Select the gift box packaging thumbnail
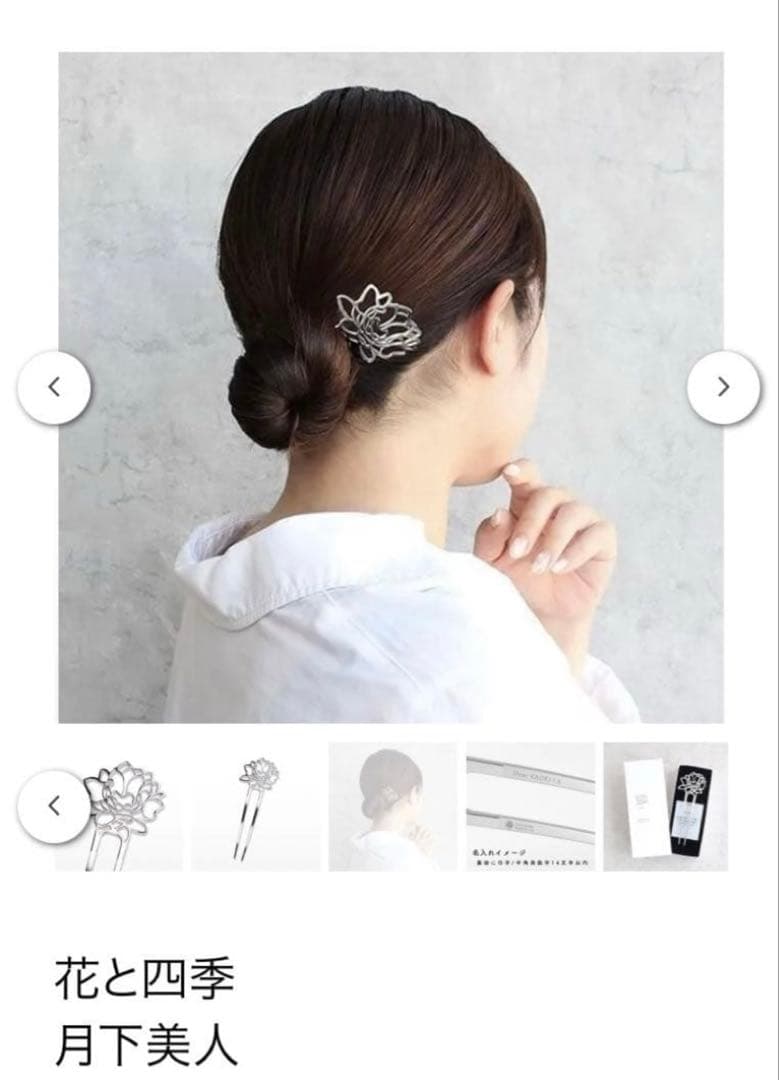The image size is (779, 1080). click(665, 807)
